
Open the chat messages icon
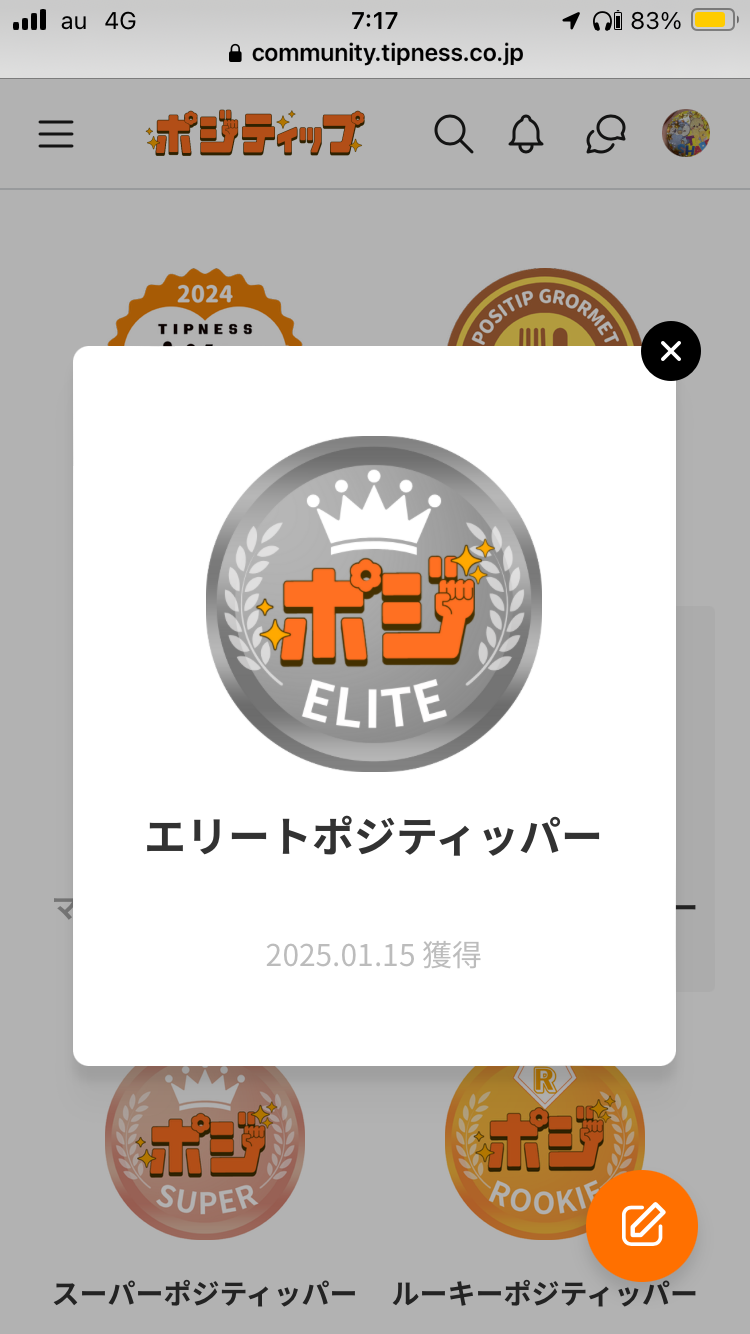(606, 134)
